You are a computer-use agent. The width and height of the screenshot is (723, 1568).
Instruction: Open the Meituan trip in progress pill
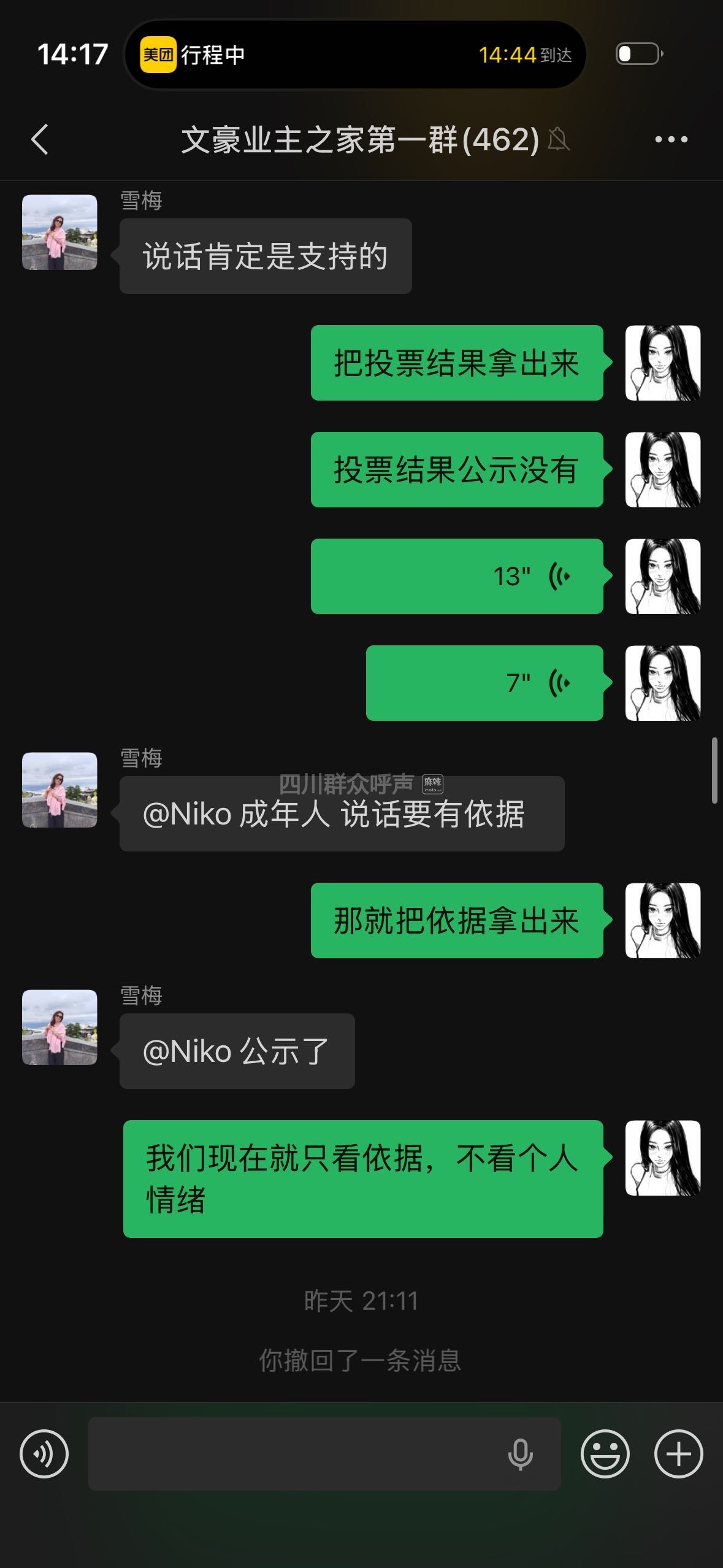(x=355, y=55)
